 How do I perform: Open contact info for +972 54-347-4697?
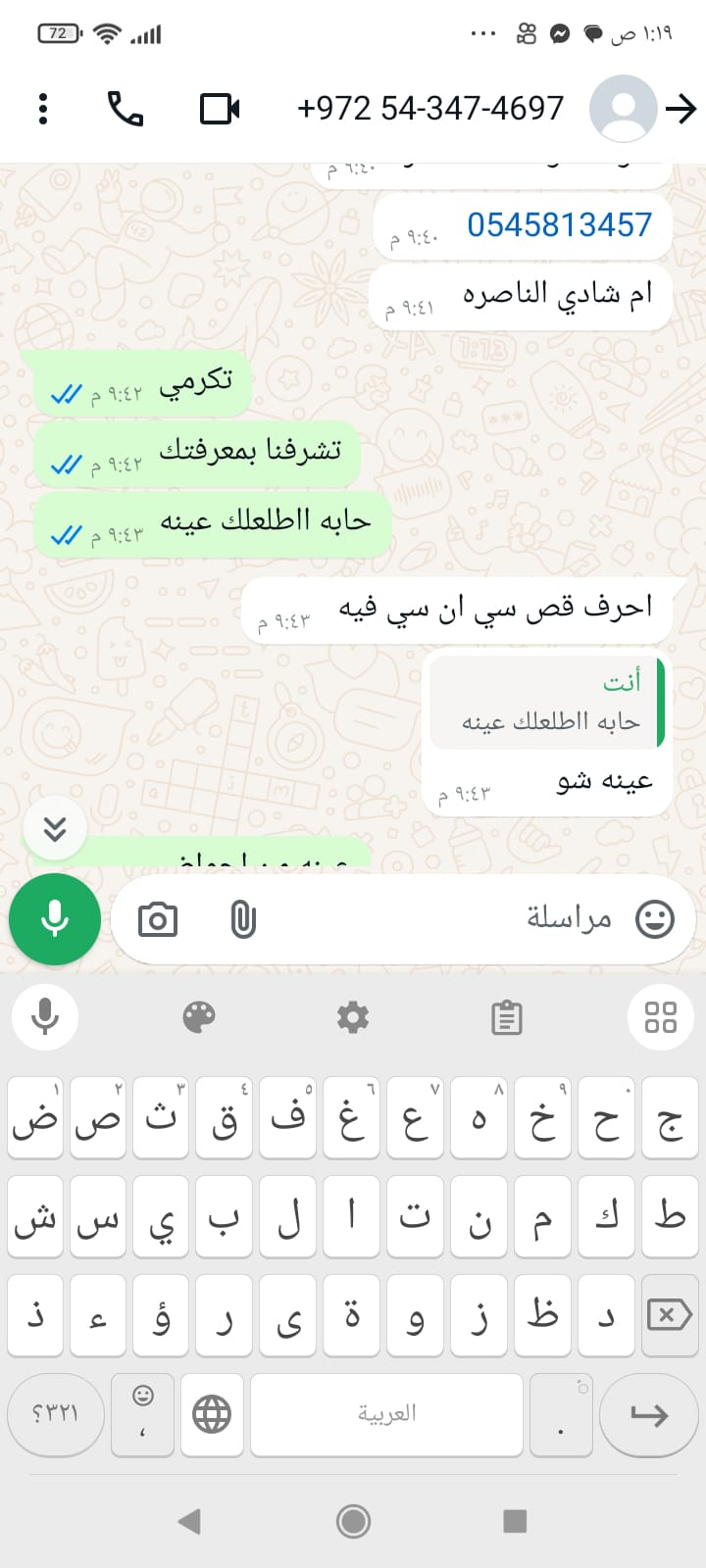click(x=429, y=109)
